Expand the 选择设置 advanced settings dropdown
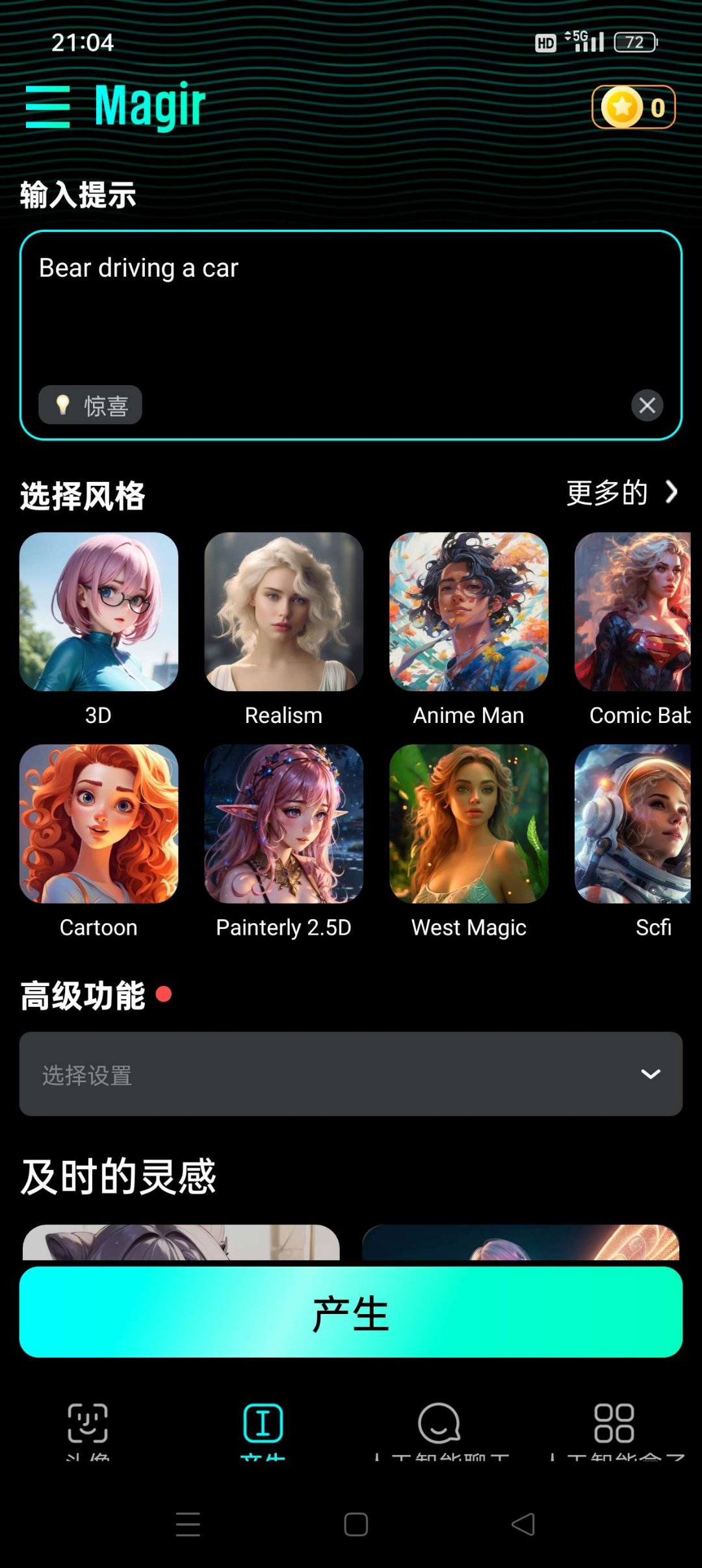Viewport: 702px width, 1568px height. (x=351, y=1074)
